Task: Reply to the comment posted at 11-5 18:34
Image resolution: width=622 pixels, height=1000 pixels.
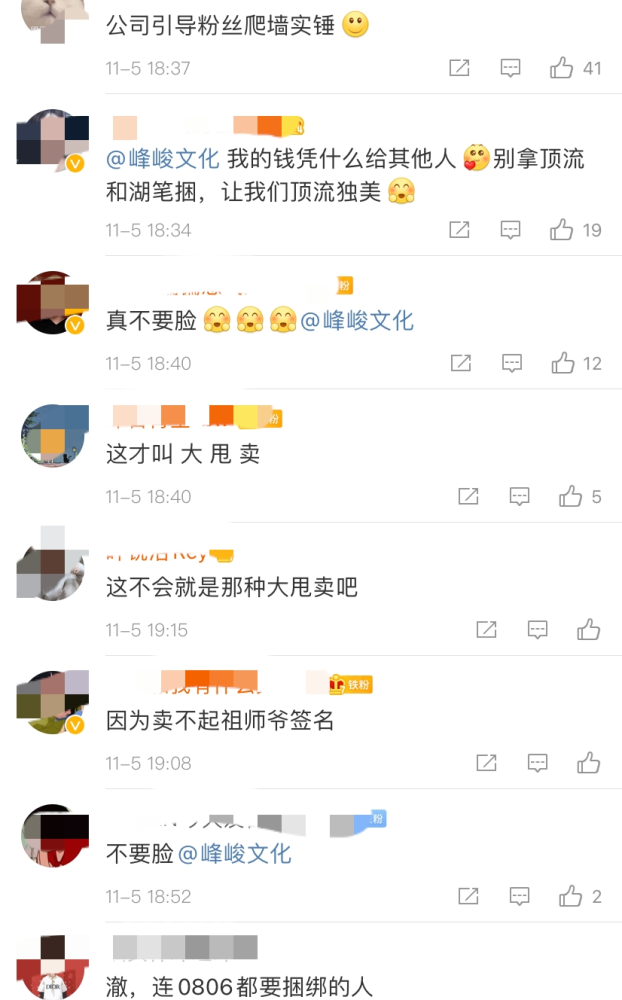Action: 510,230
